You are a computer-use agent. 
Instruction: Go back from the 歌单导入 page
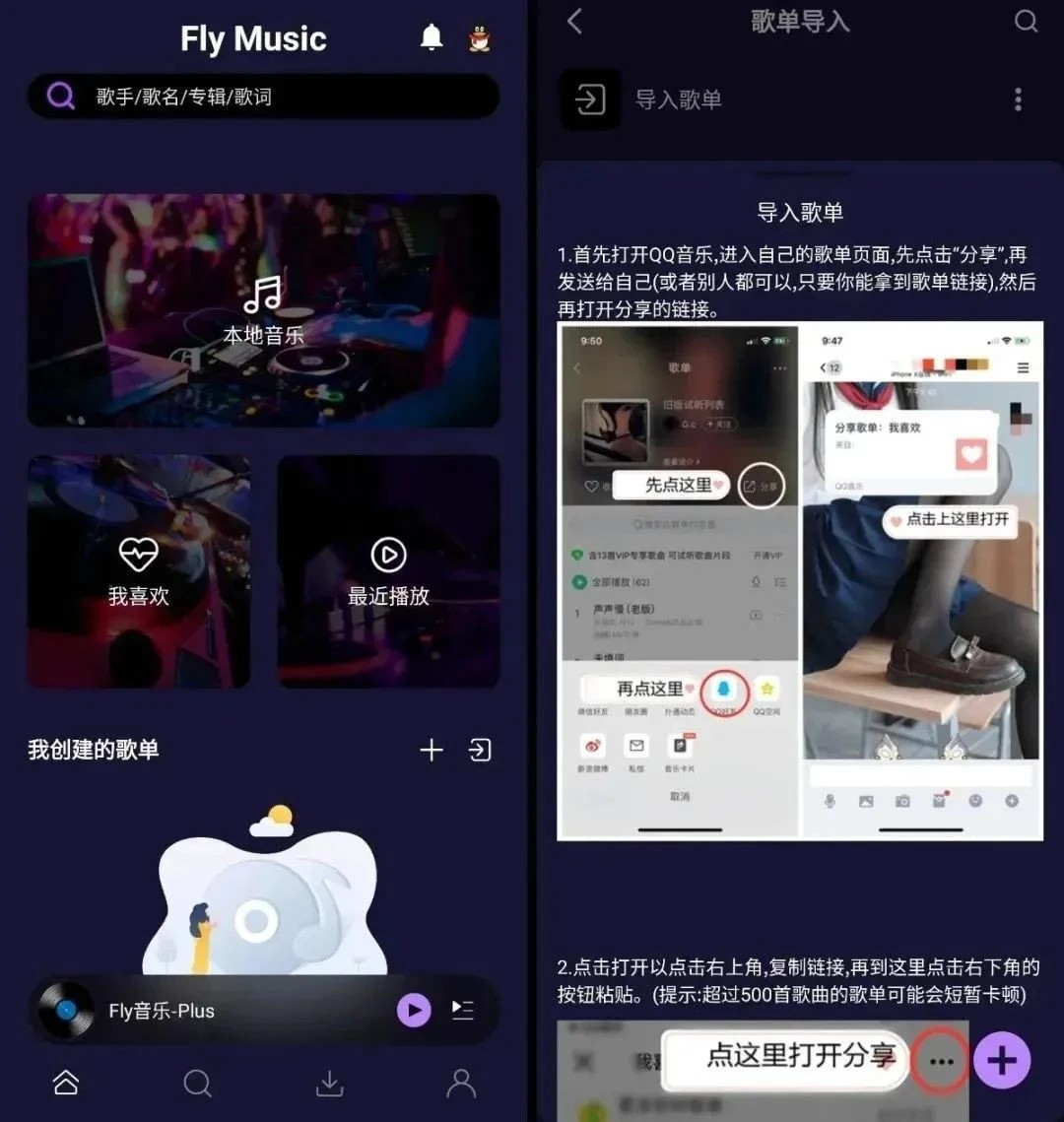[575, 22]
